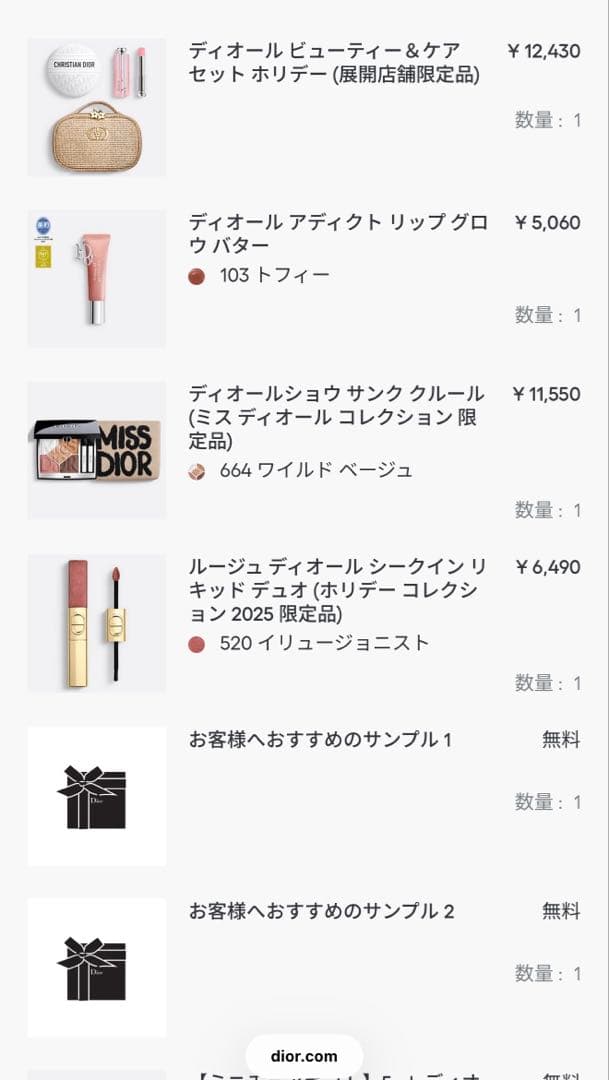Open the ディオール ビューティー&ケア セット ホリデー item

[334, 62]
